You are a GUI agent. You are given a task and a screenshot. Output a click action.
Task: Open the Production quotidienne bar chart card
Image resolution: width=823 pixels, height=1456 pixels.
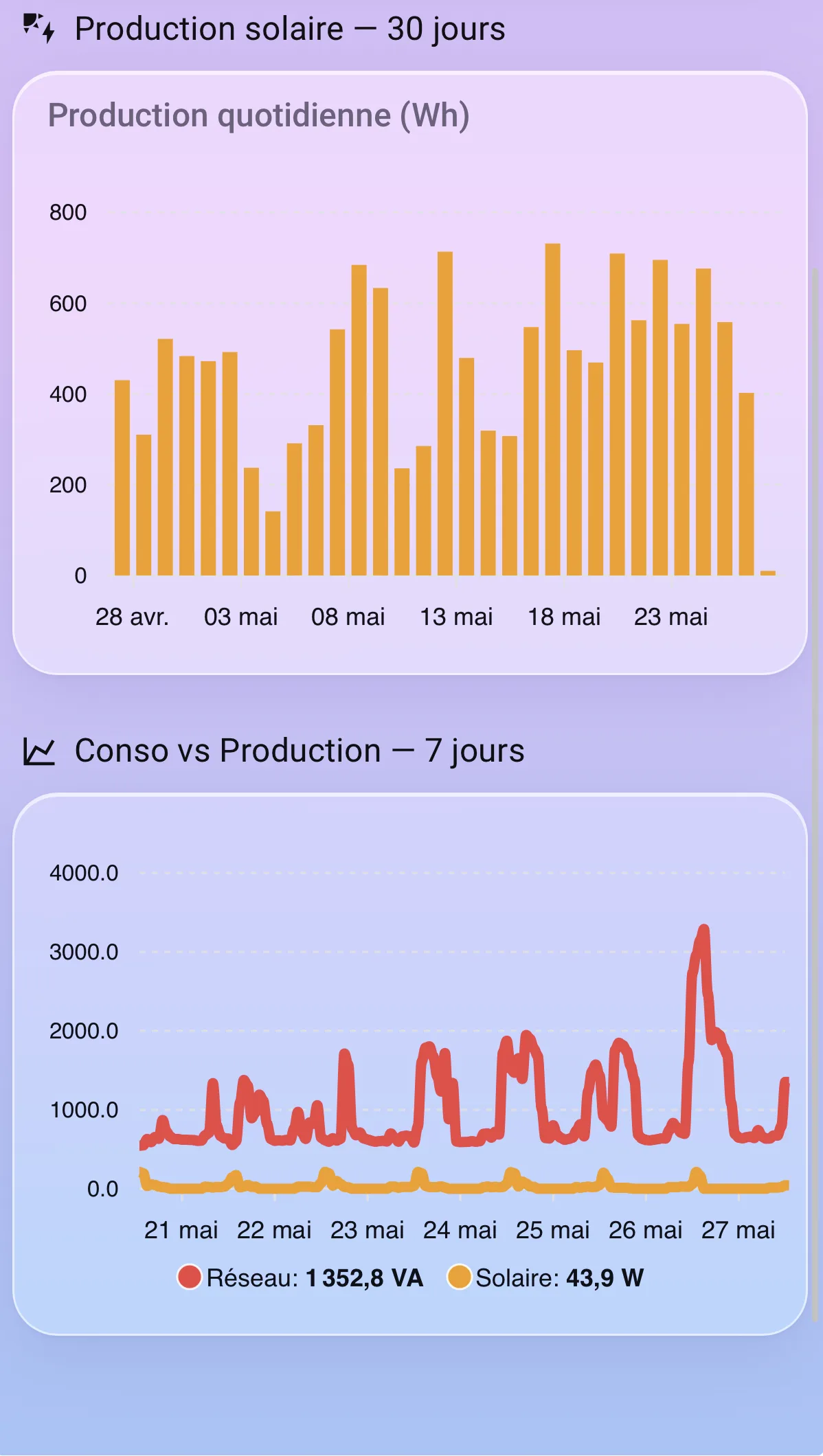(x=410, y=373)
